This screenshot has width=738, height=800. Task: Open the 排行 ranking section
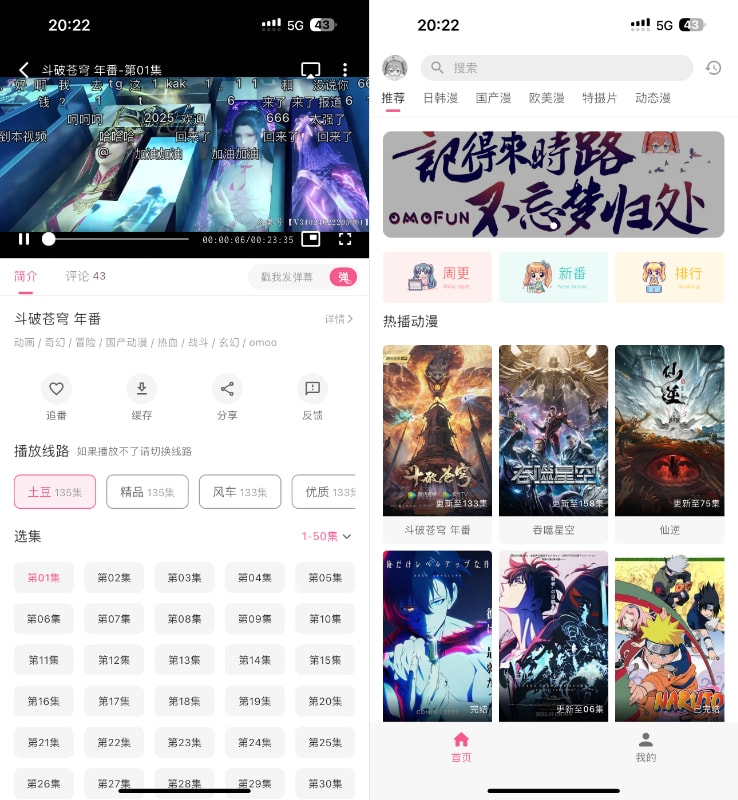click(x=669, y=277)
